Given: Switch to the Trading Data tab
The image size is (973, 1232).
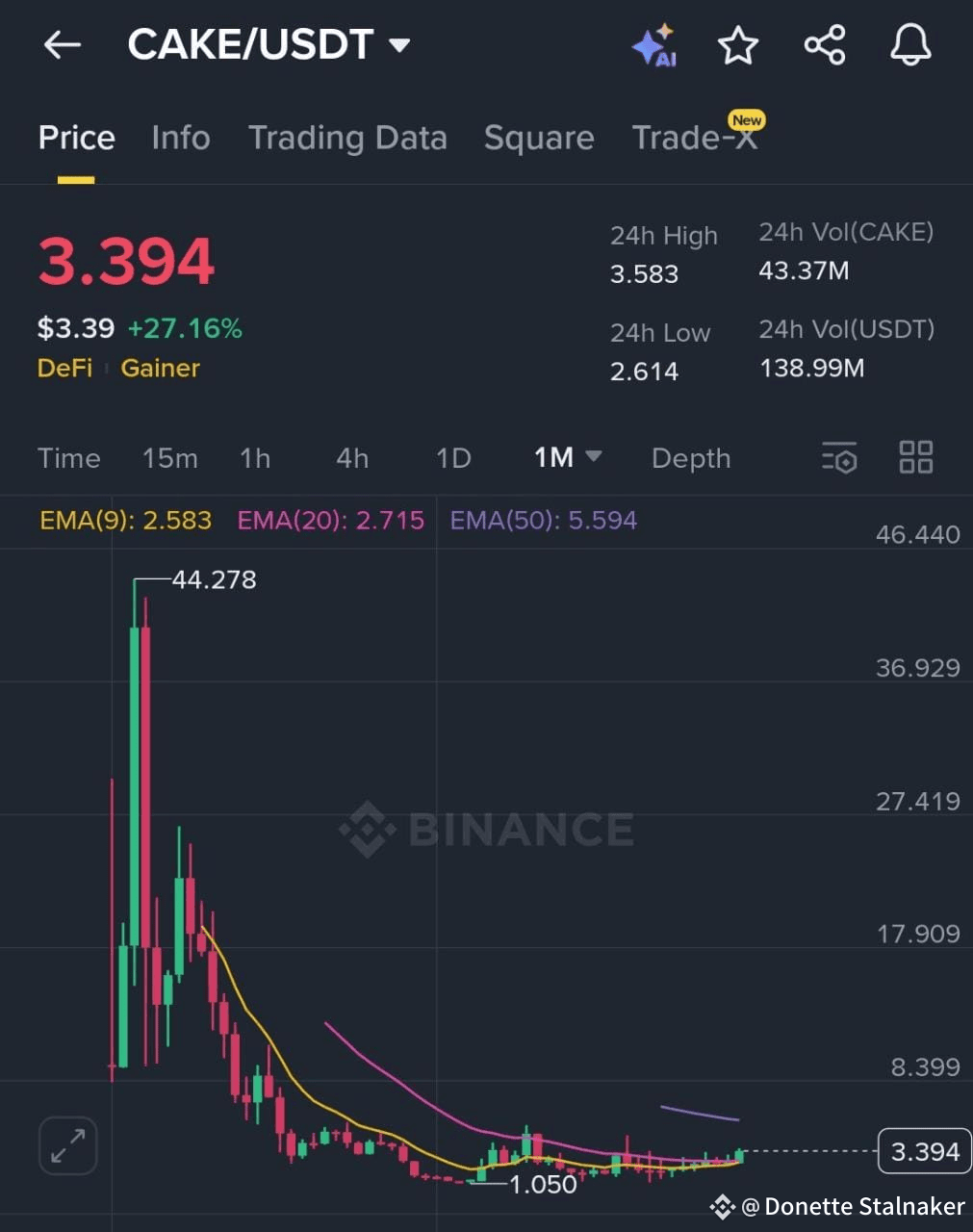Looking at the screenshot, I should (347, 138).
